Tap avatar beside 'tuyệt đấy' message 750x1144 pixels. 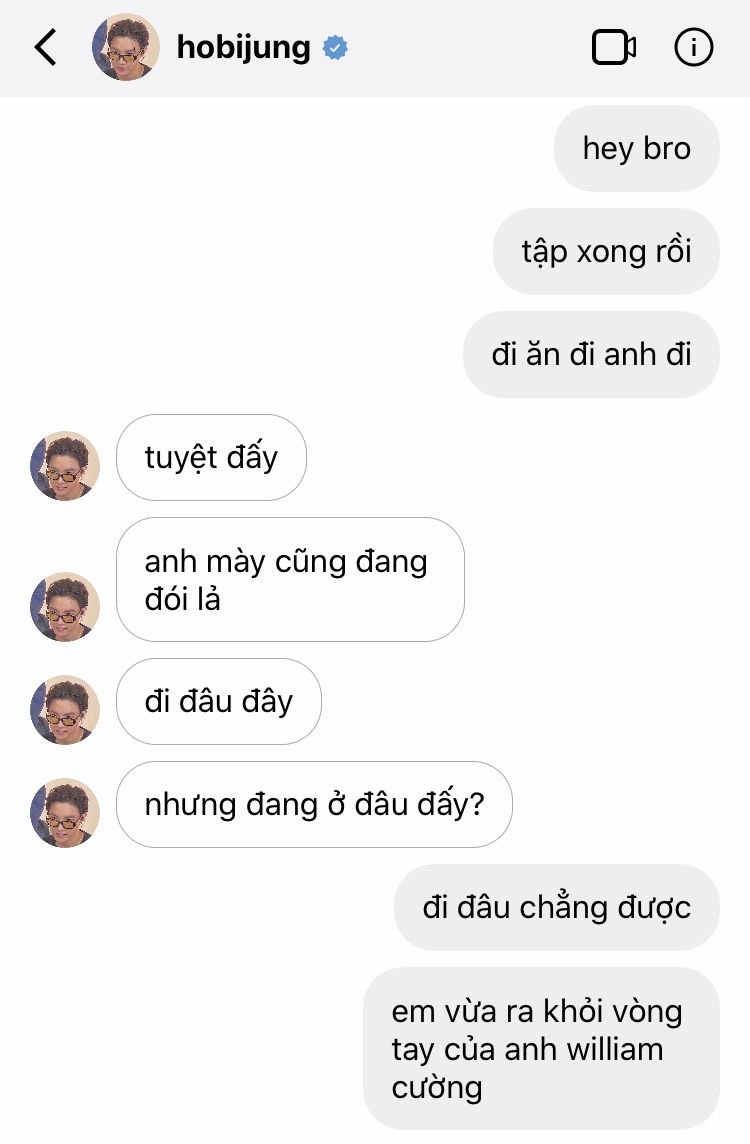[x=65, y=466]
